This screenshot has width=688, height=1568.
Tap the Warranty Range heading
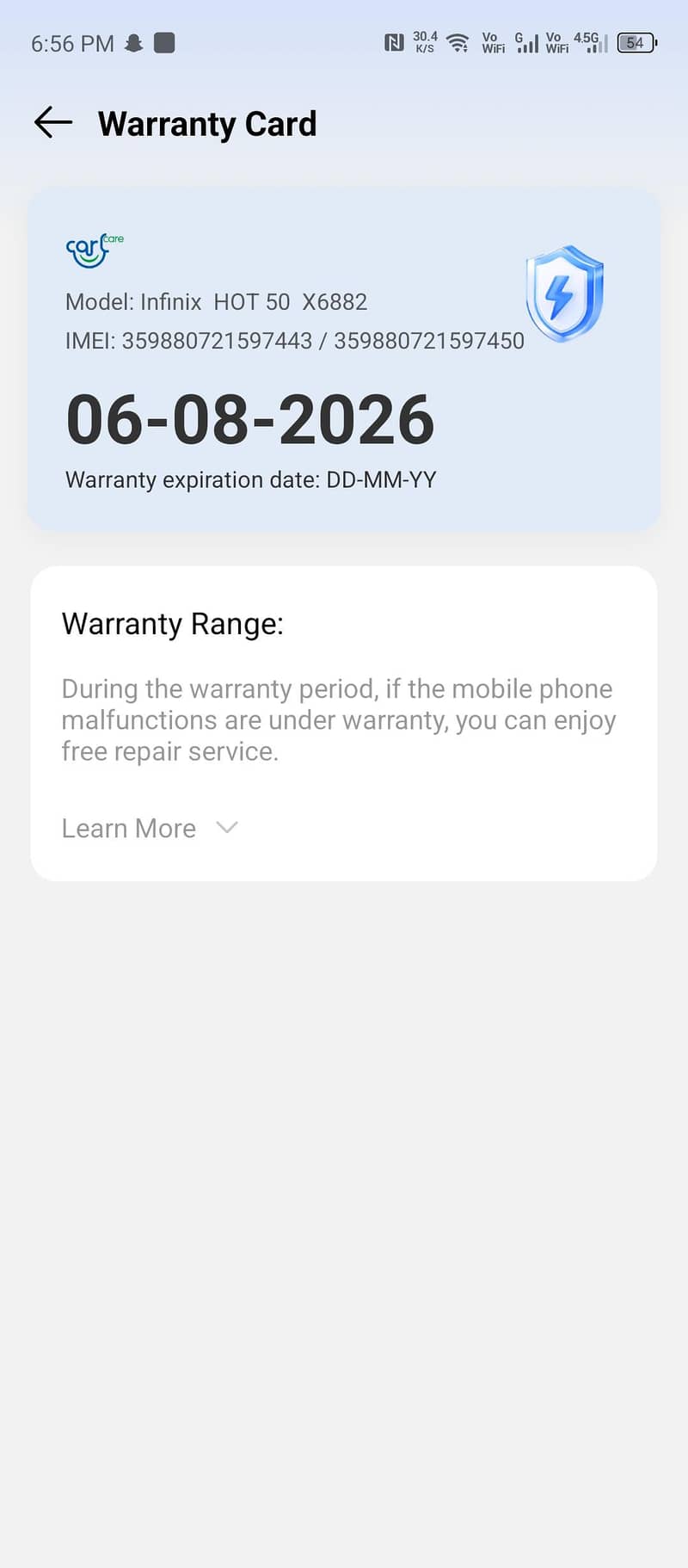click(x=172, y=624)
